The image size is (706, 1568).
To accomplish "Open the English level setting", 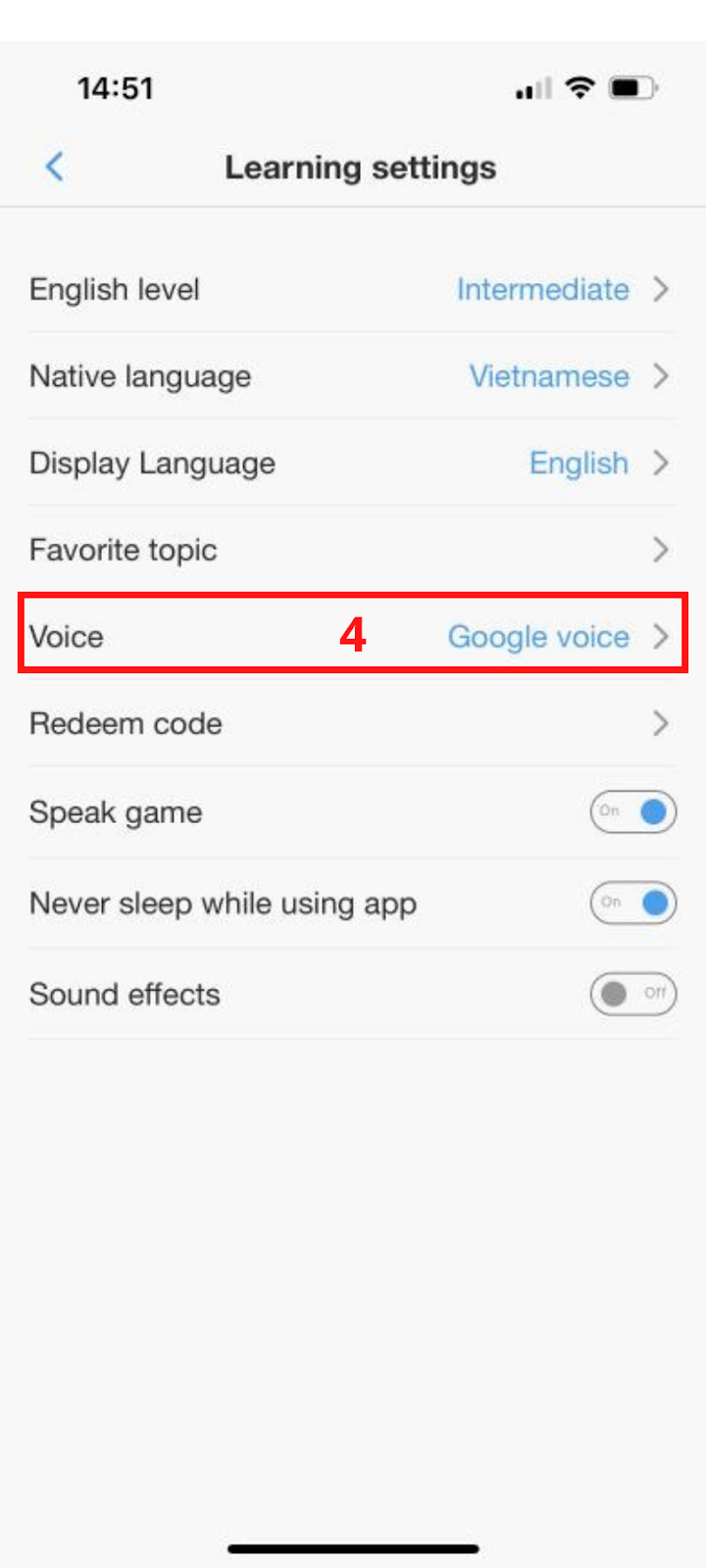I will click(351, 289).
